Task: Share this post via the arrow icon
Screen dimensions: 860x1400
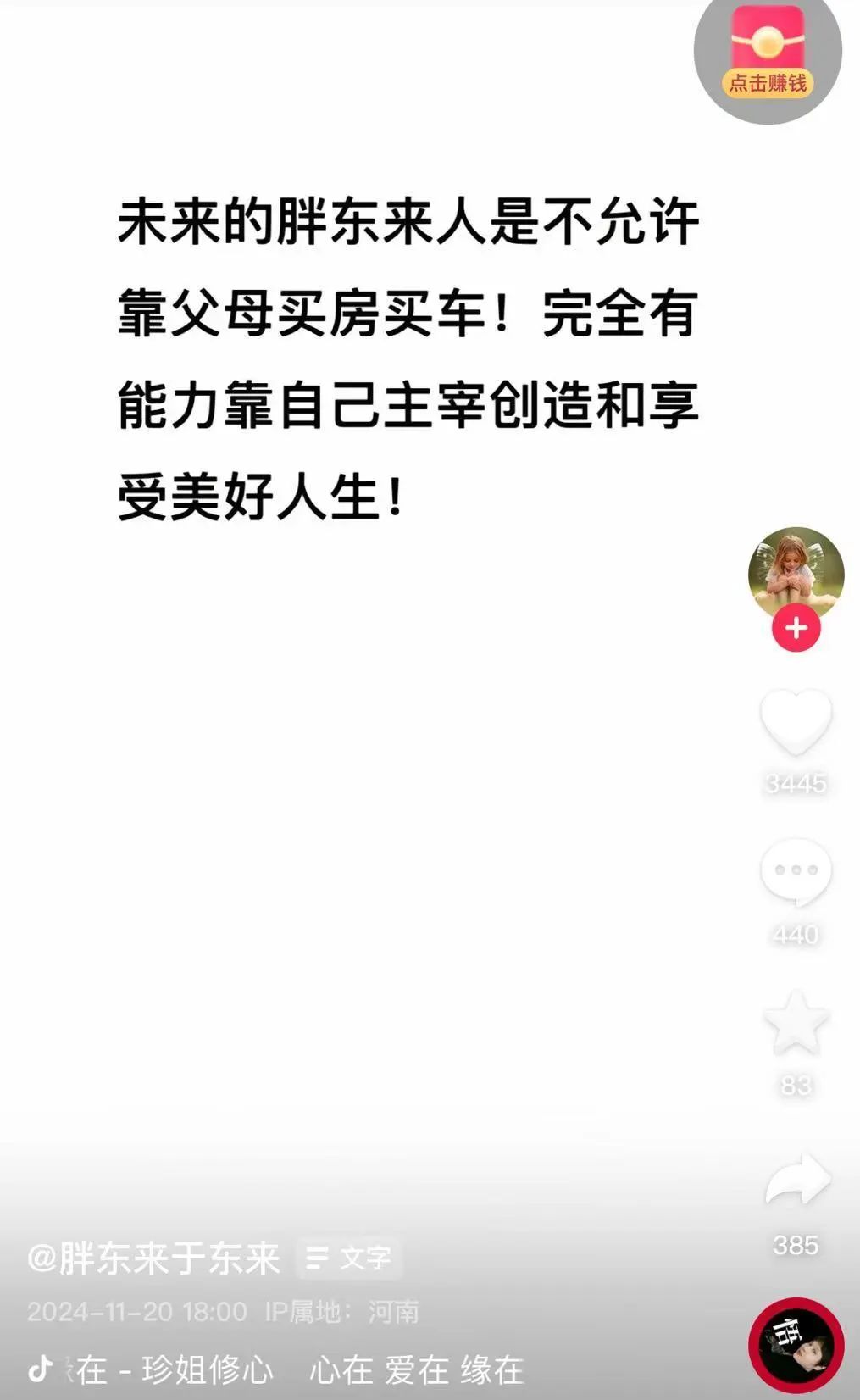Action: tap(797, 1180)
